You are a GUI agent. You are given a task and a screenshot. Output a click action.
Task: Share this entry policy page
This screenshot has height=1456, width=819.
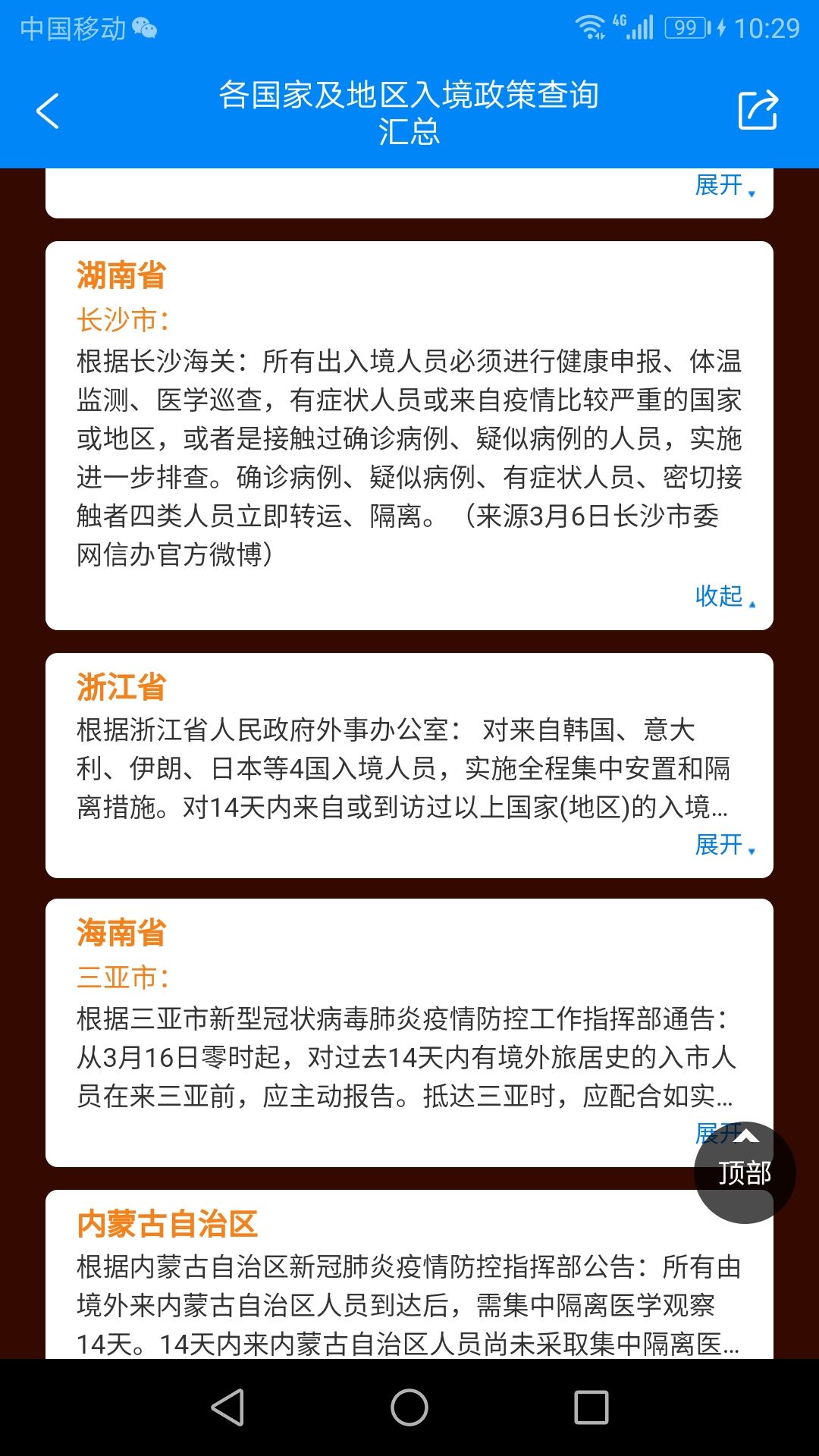pyautogui.click(x=758, y=111)
